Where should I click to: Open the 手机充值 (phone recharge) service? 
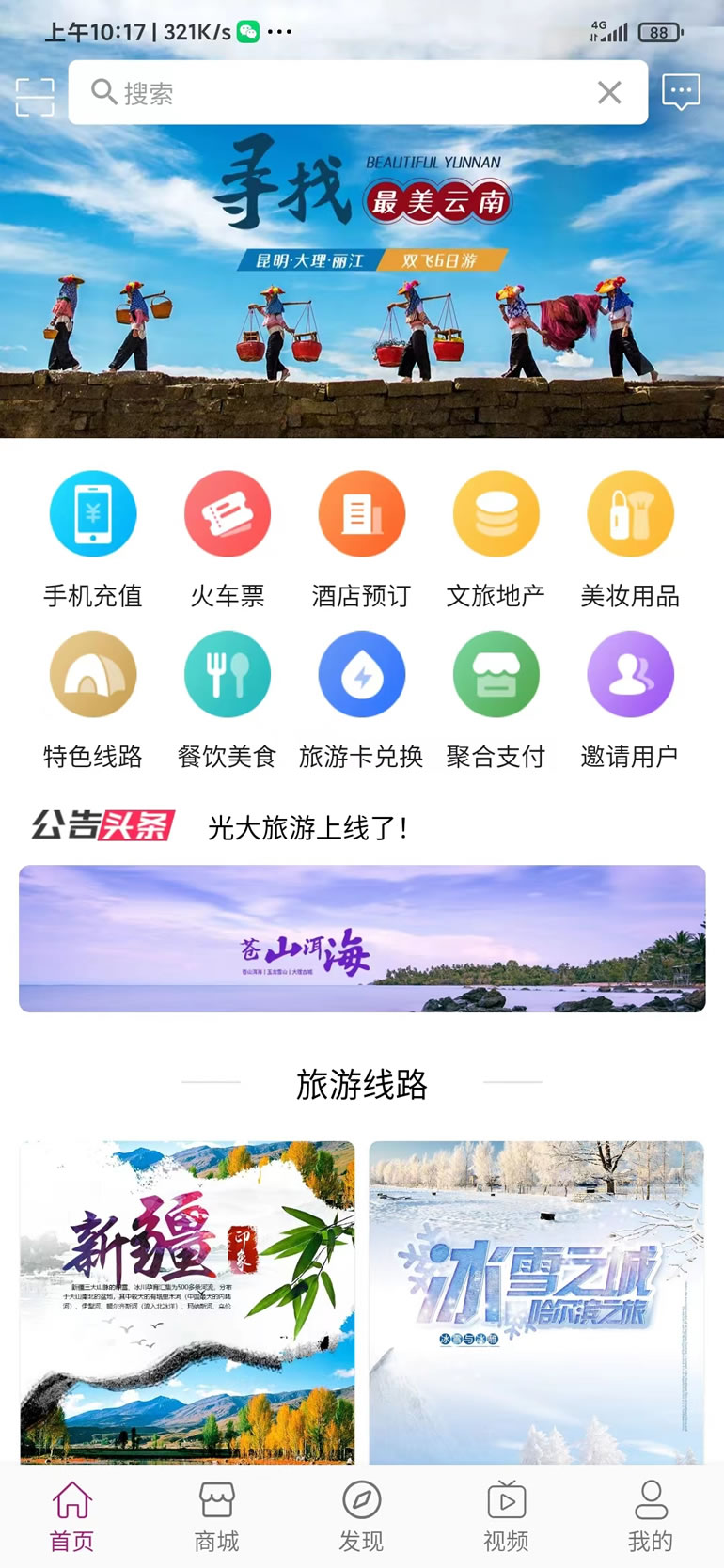[91, 513]
